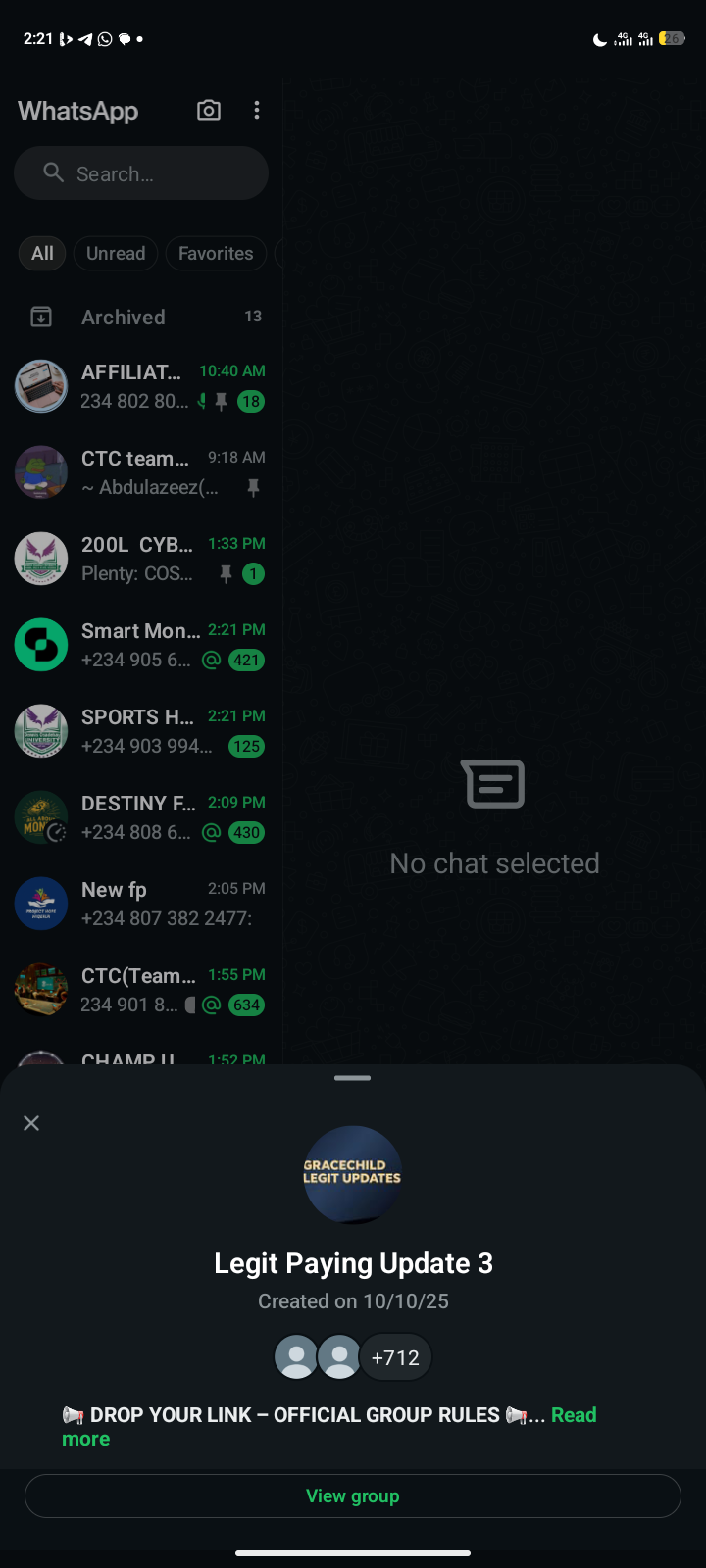Open the Smart Mon... chat
706x1568 pixels.
141,645
